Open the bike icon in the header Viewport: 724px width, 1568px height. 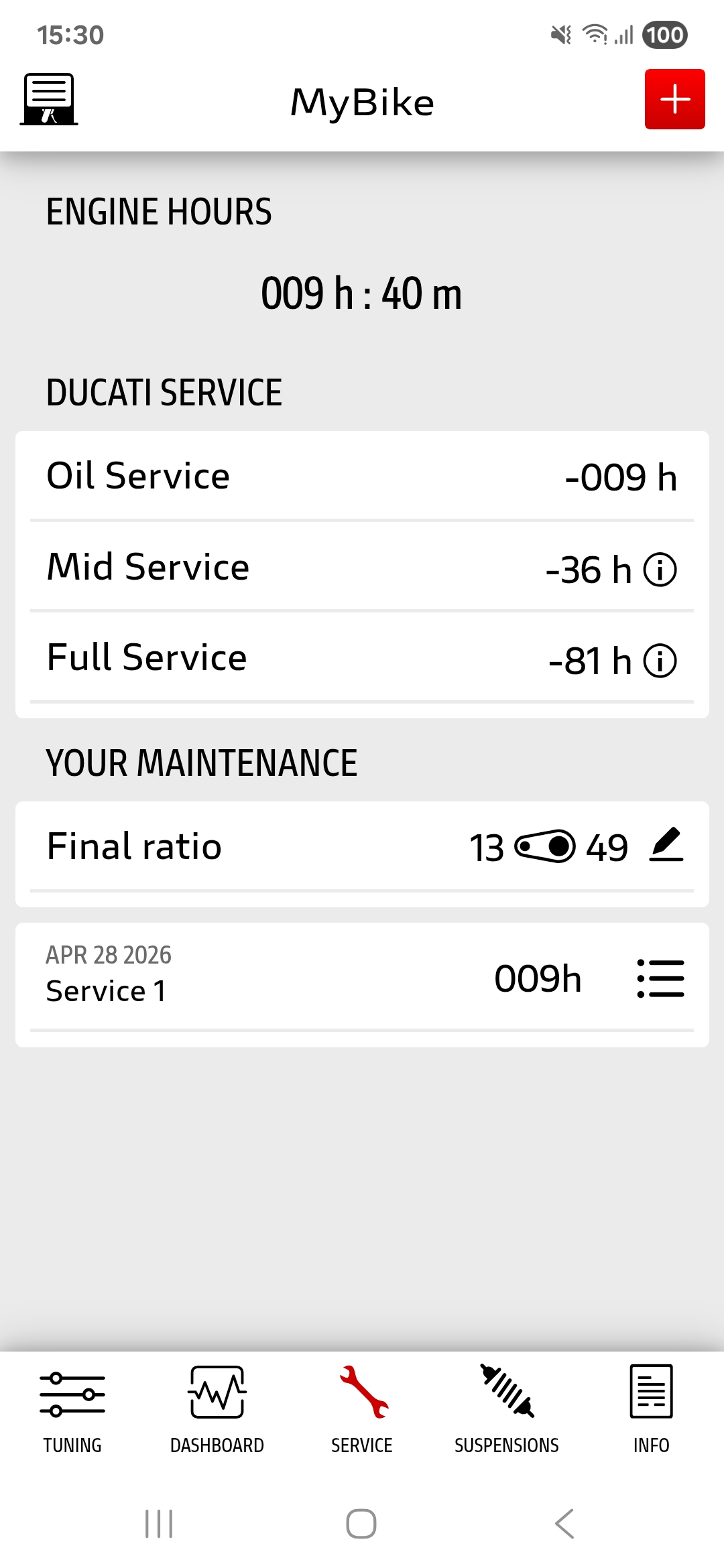(49, 99)
